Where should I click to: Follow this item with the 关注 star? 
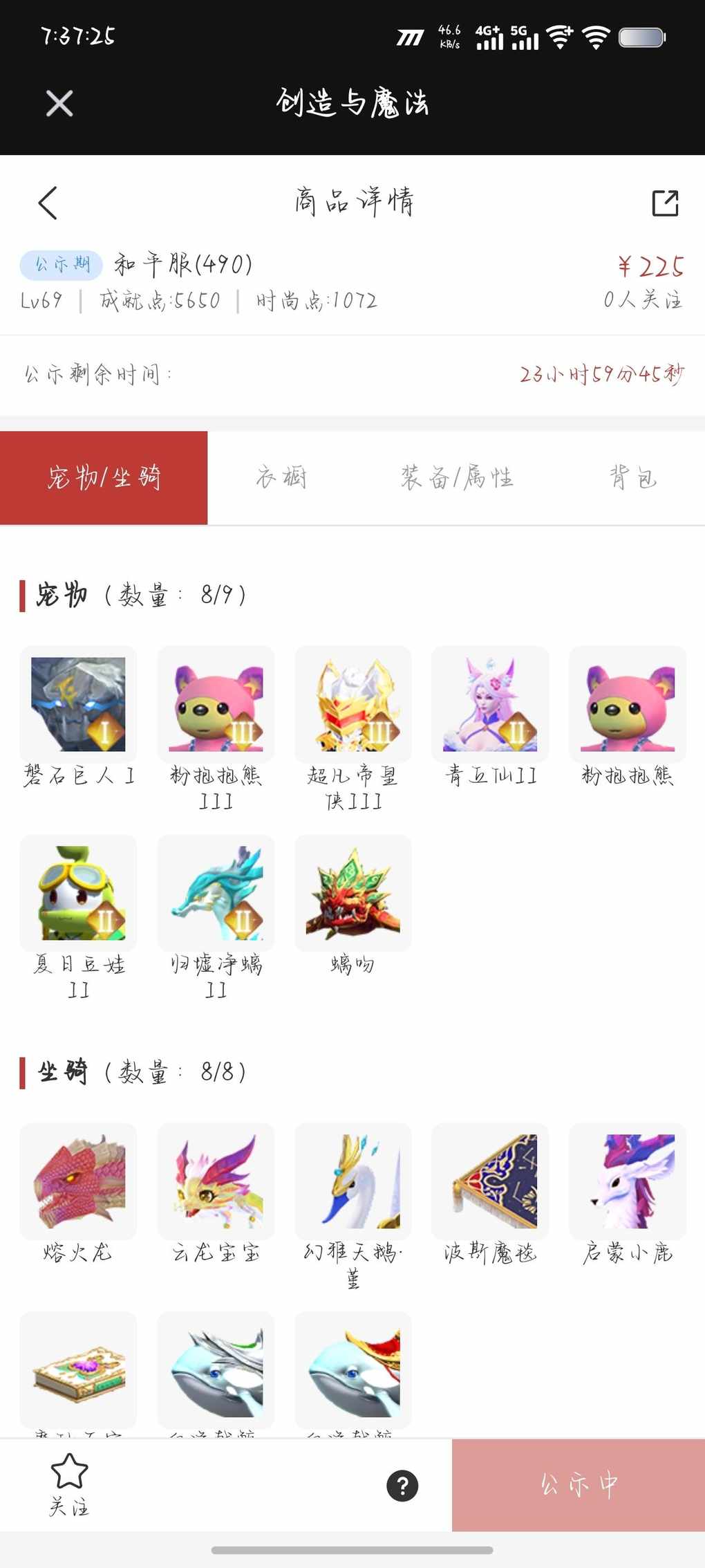pyautogui.click(x=69, y=1484)
